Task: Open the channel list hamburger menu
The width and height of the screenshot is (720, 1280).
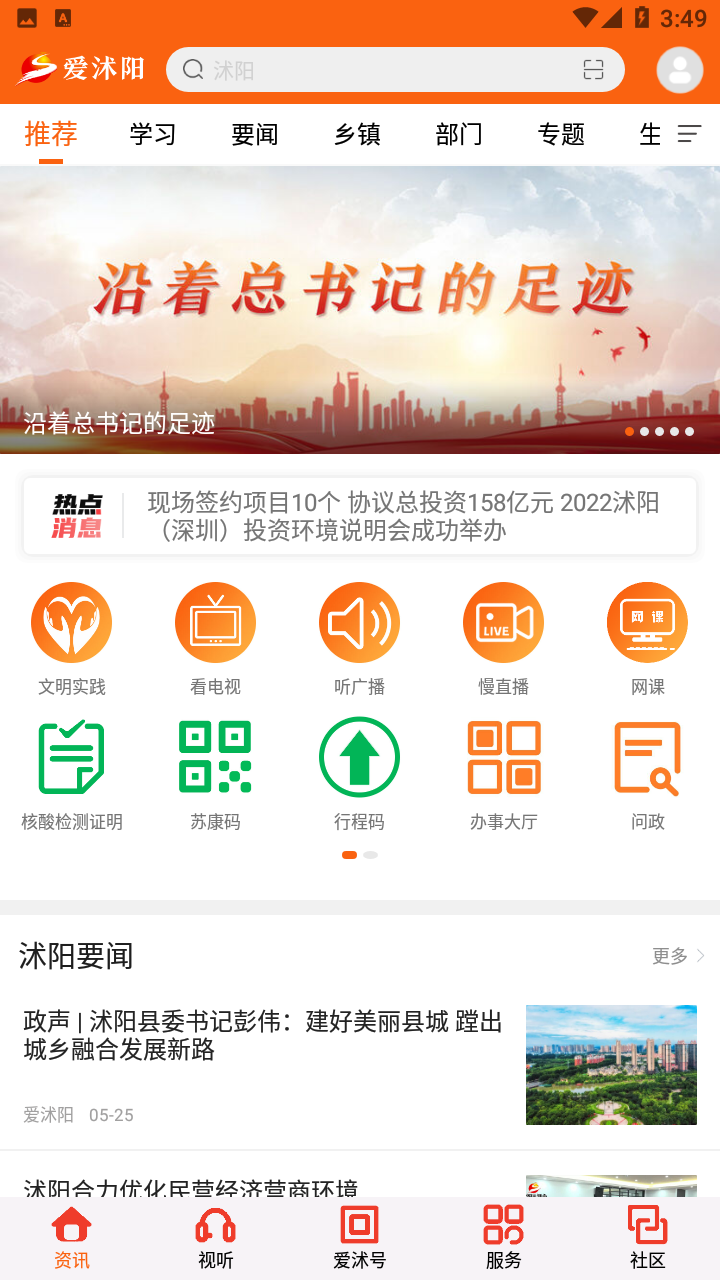Action: coord(689,134)
